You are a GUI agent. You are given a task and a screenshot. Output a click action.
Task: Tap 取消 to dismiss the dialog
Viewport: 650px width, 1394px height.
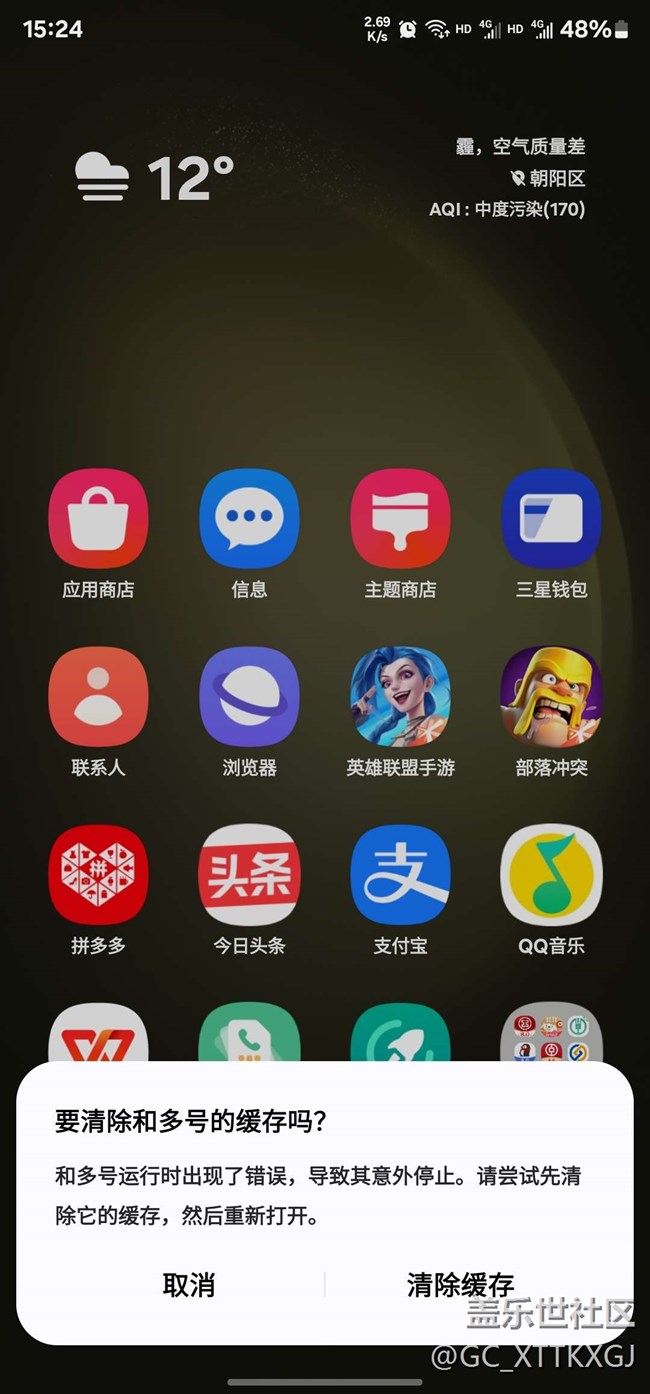pyautogui.click(x=189, y=1285)
